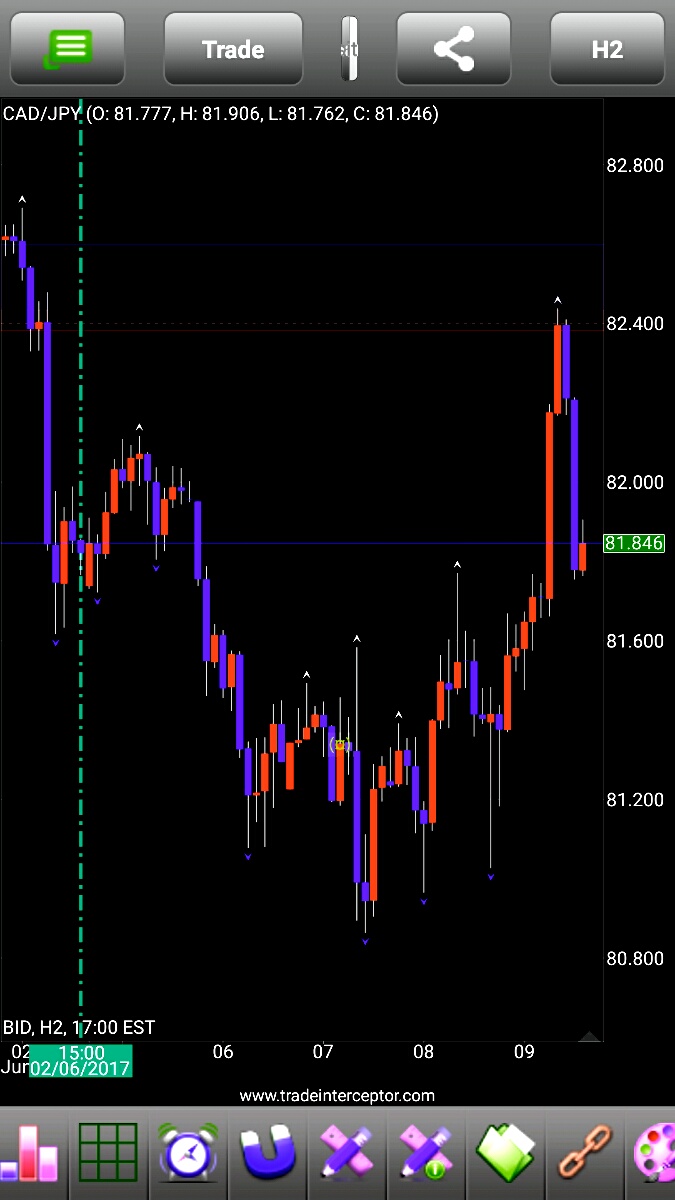Open the pencil and ruler drawing tools
The image size is (675, 1200).
click(346, 1153)
